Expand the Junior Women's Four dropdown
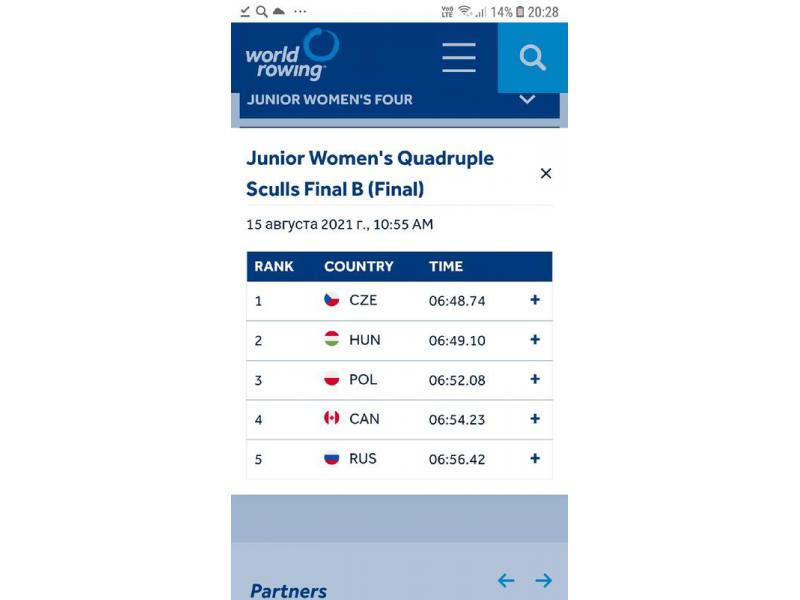 (x=527, y=99)
